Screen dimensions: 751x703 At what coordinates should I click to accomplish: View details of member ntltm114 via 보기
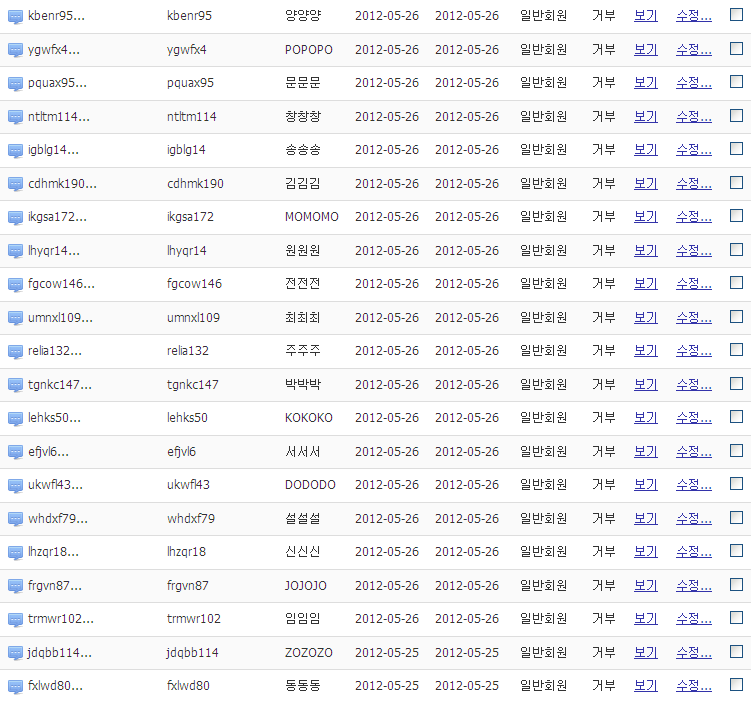(645, 116)
